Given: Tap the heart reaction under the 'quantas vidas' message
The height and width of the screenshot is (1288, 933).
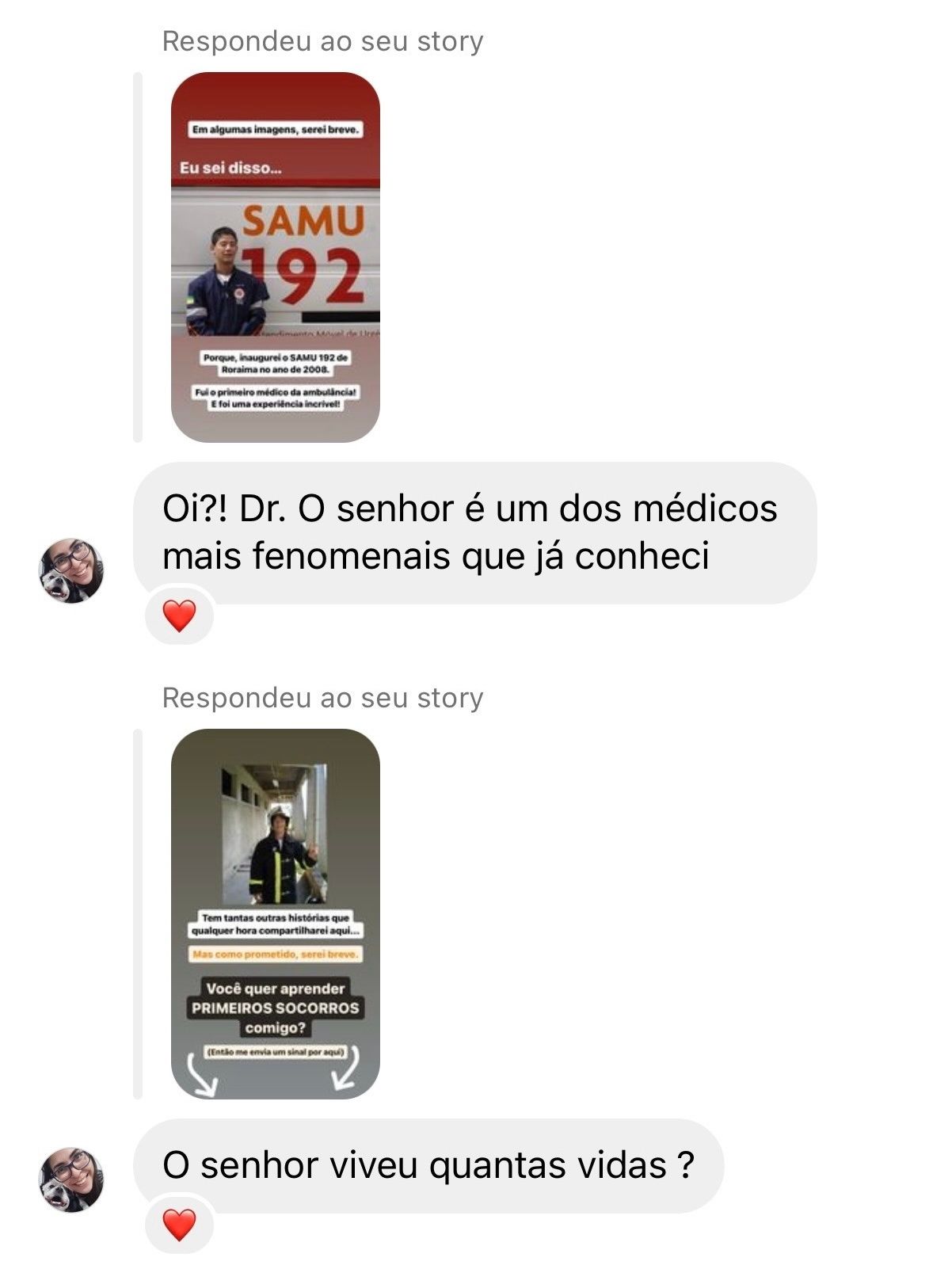Looking at the screenshot, I should pyautogui.click(x=179, y=1225).
